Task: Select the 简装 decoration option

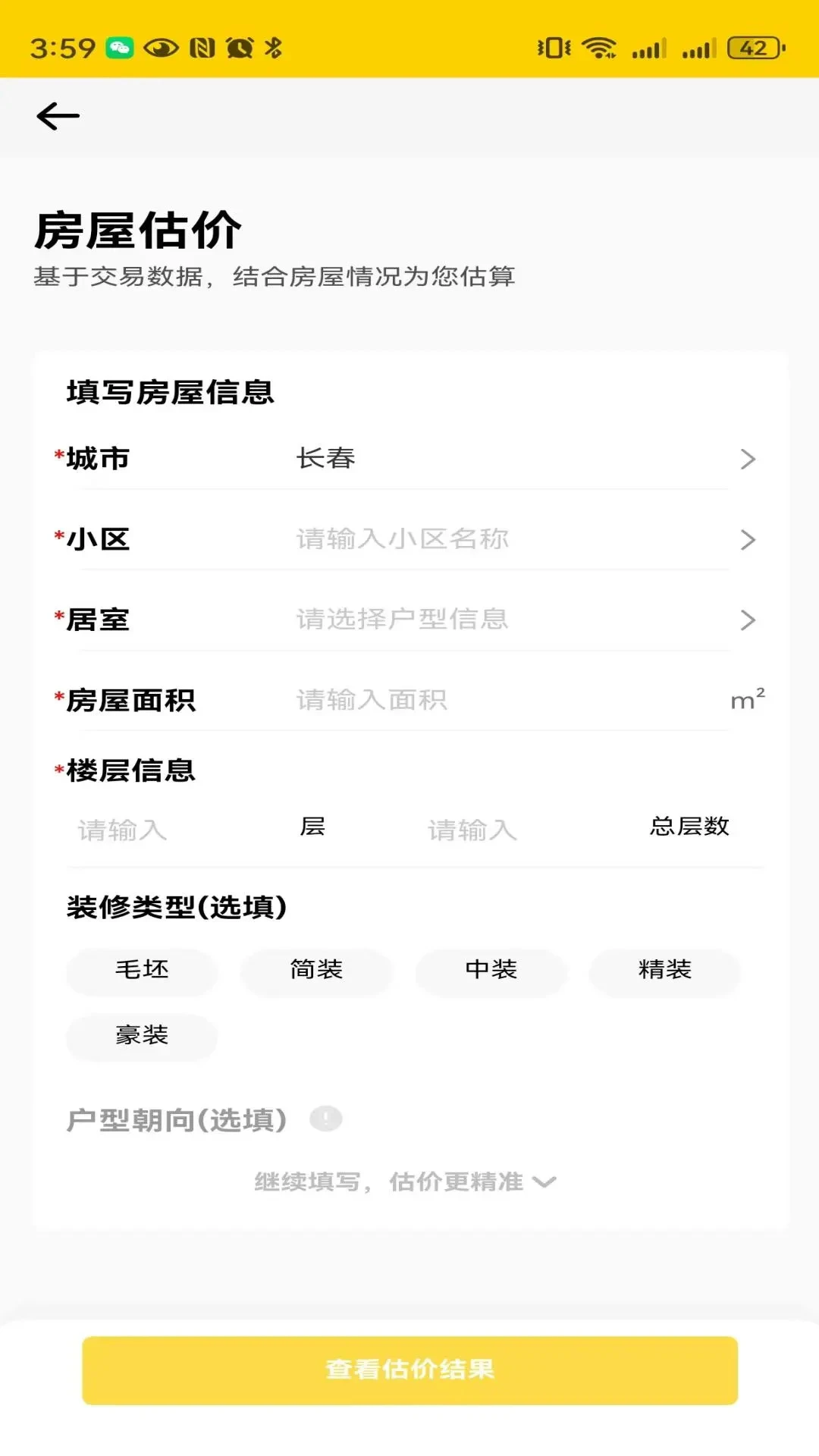Action: click(x=315, y=971)
